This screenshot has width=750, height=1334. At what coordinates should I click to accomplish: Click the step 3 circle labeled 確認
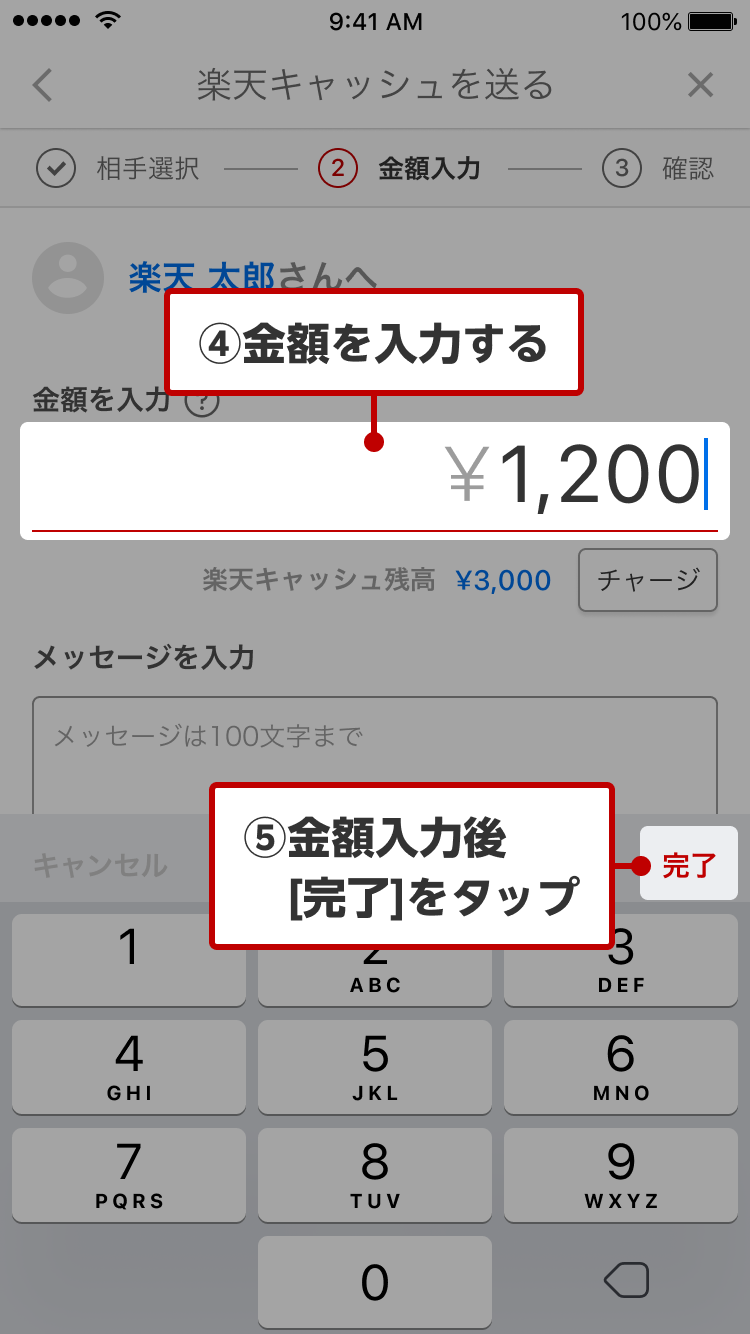click(622, 167)
